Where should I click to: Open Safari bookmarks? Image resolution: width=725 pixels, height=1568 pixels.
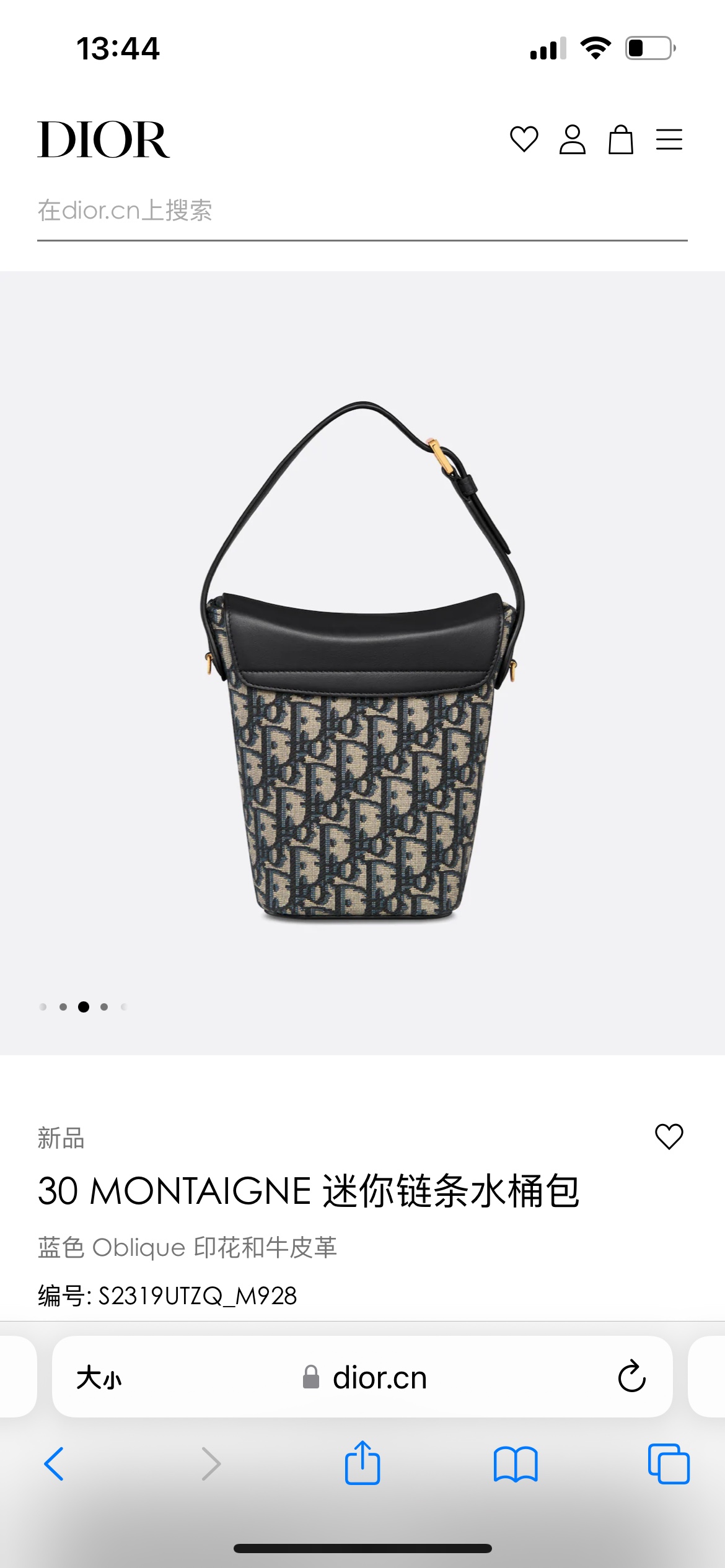coord(516,1464)
